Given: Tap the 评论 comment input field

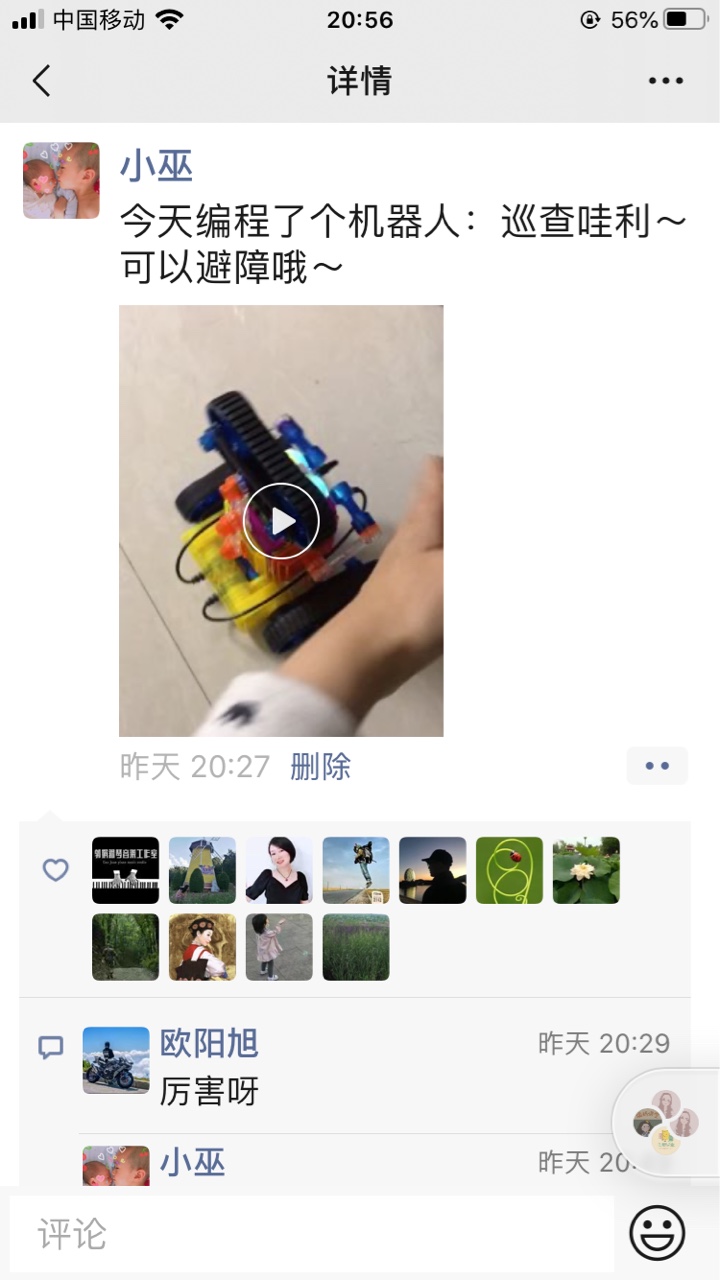Looking at the screenshot, I should click(312, 1234).
